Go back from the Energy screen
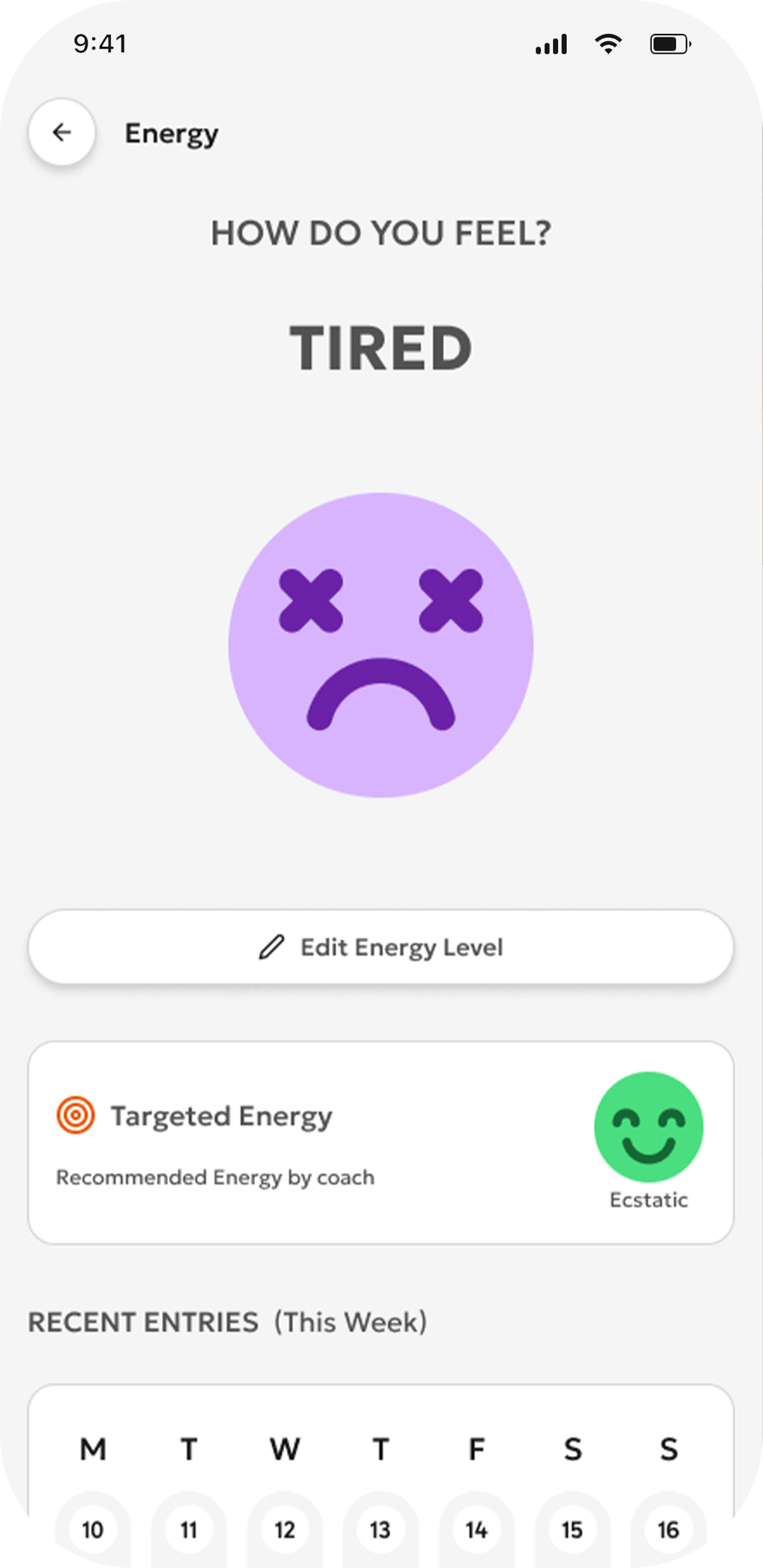Viewport: 763px width, 1568px height. [x=62, y=132]
